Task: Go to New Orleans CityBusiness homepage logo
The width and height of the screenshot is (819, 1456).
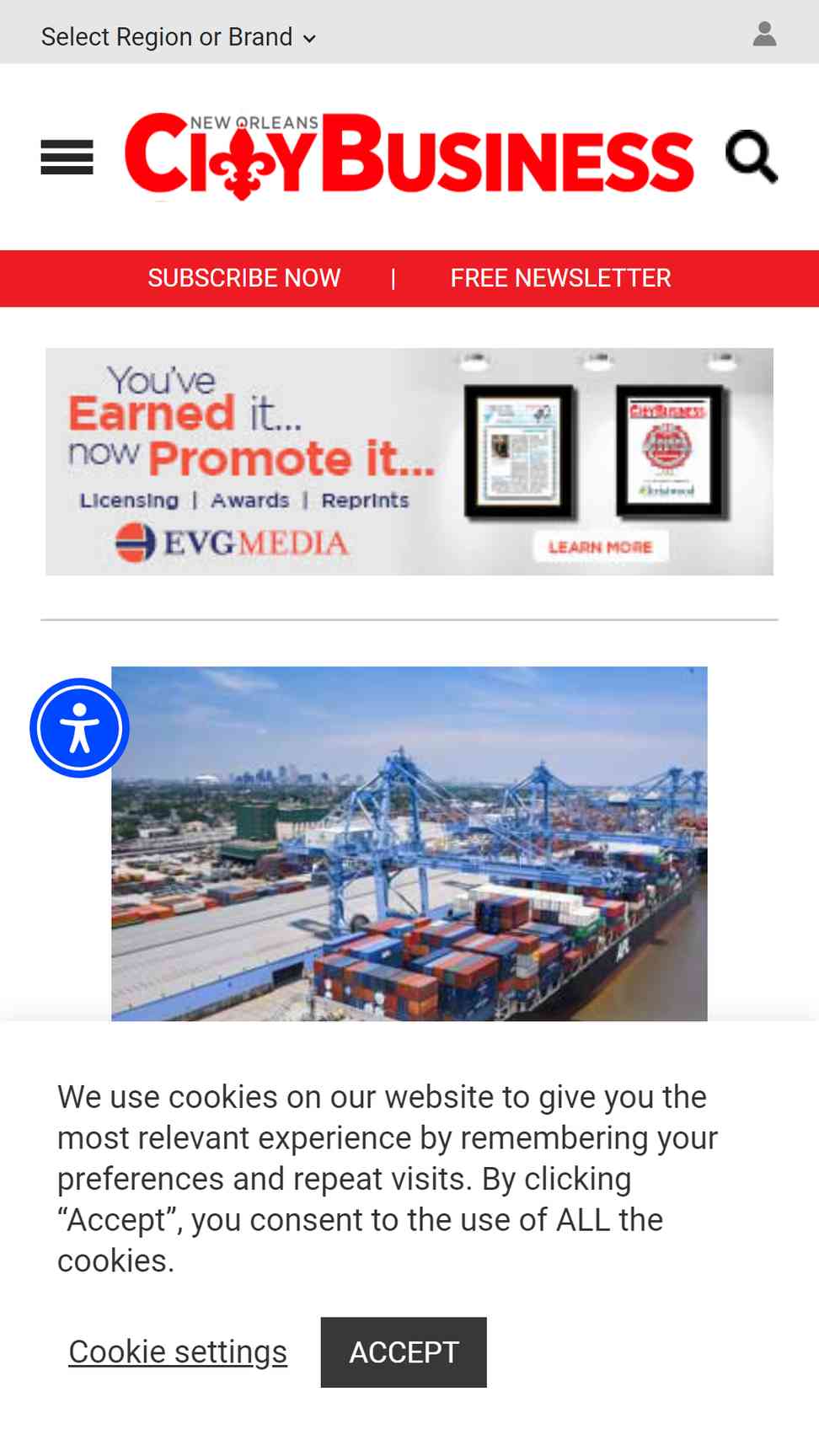Action: pos(409,157)
